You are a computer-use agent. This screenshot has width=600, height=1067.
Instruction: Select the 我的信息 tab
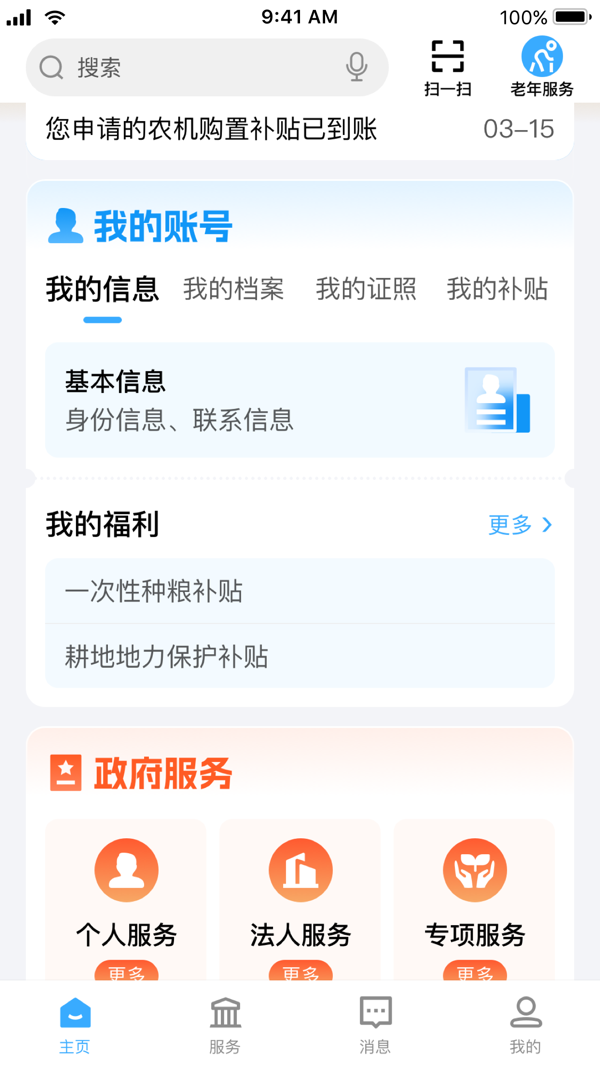click(x=102, y=289)
